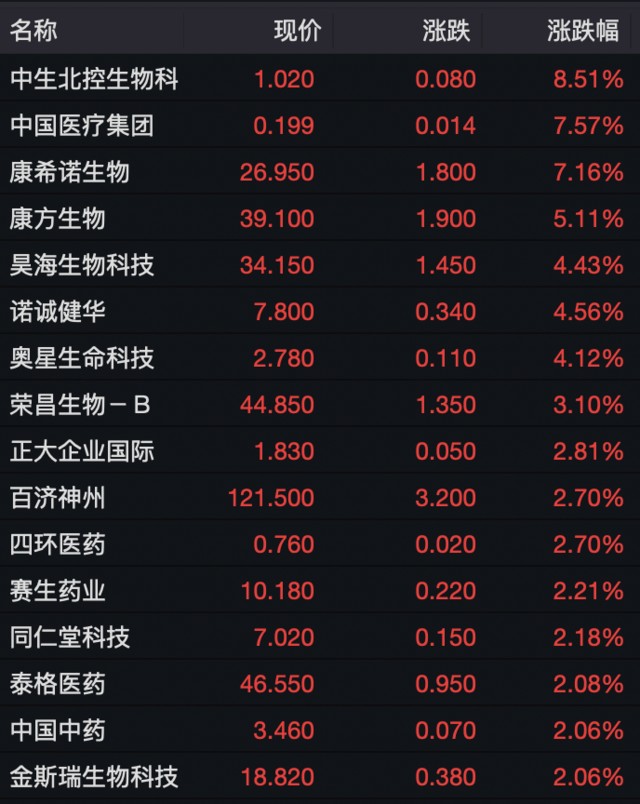View the 泰格医药 quote
The image size is (640, 804).
pos(58,683)
